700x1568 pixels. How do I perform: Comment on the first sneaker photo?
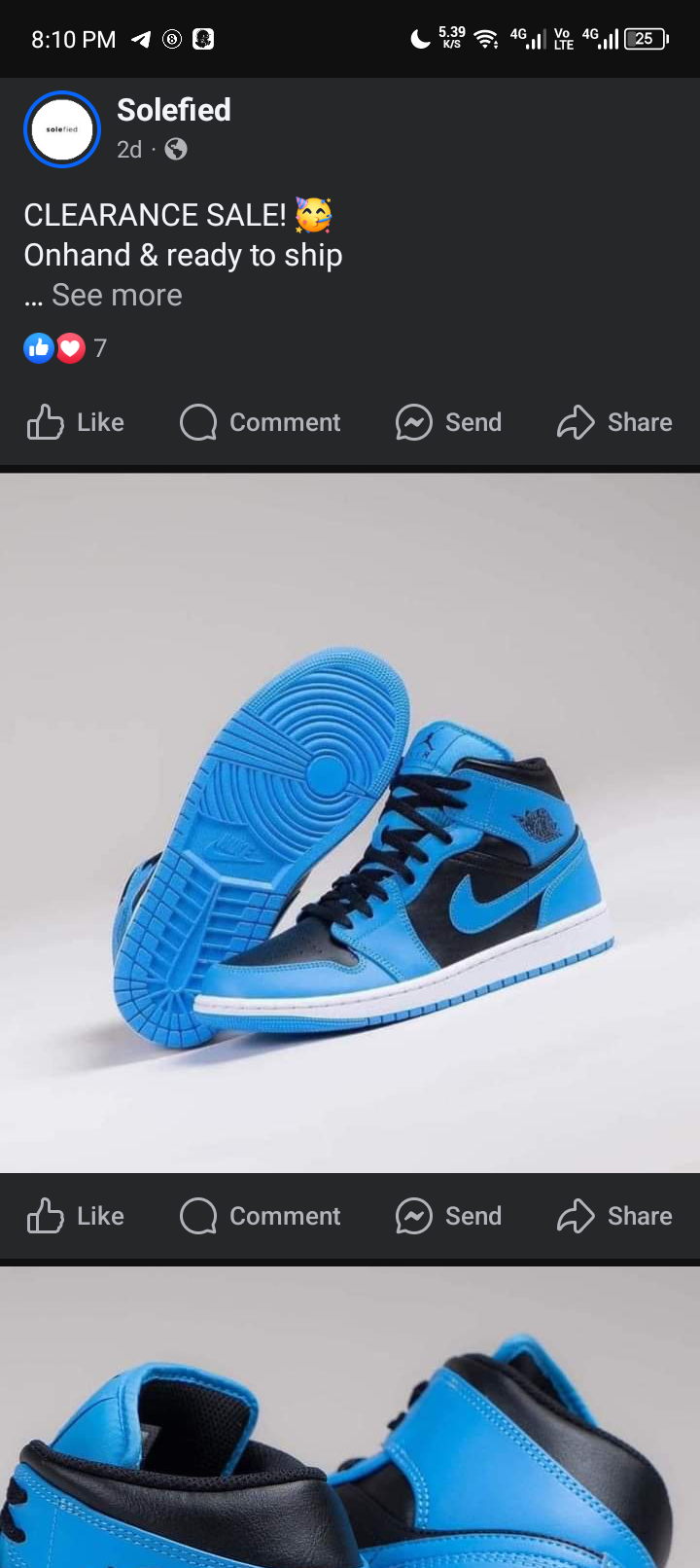[261, 1216]
